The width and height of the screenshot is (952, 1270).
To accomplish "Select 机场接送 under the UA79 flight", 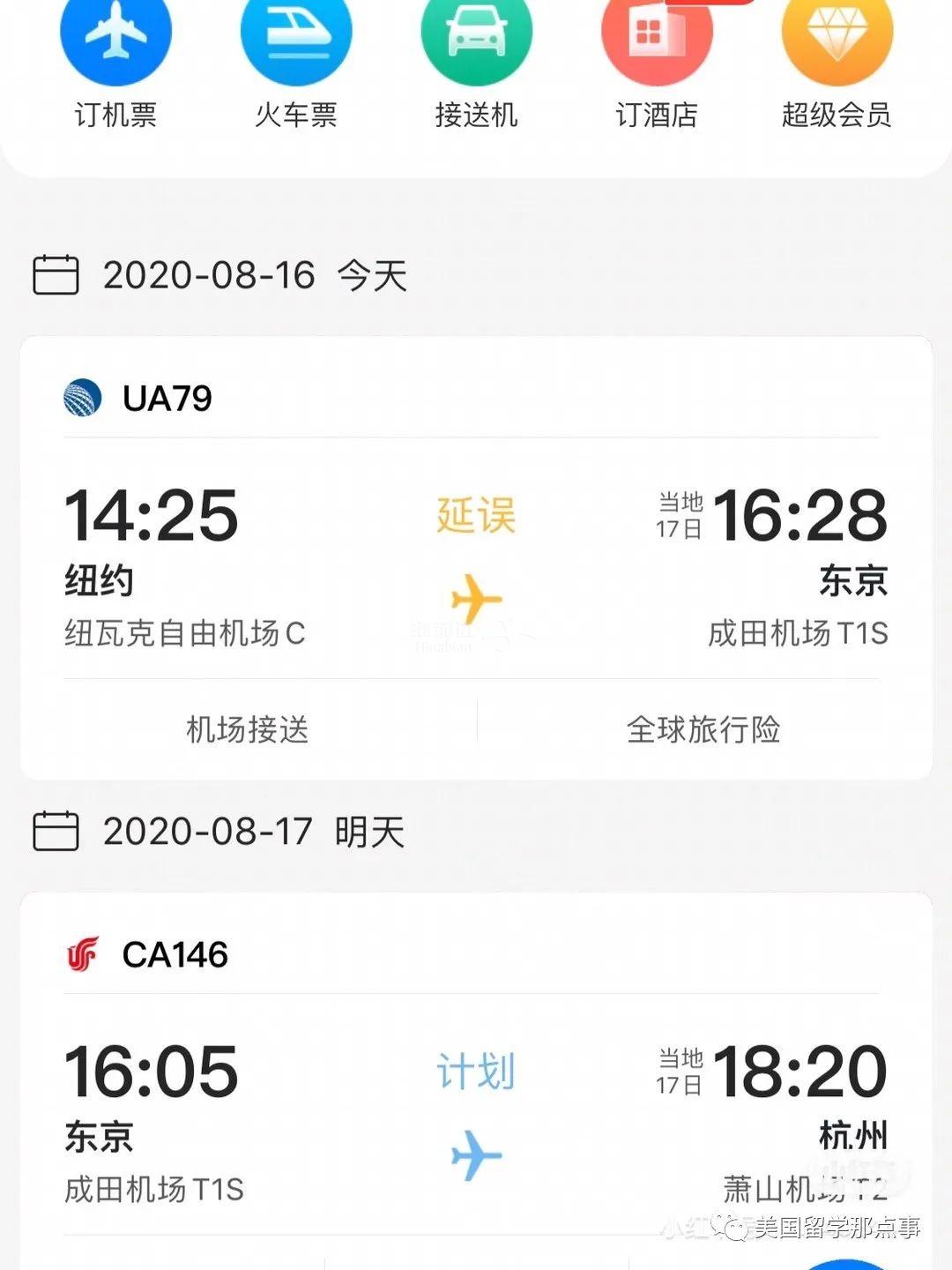I will [x=248, y=729].
